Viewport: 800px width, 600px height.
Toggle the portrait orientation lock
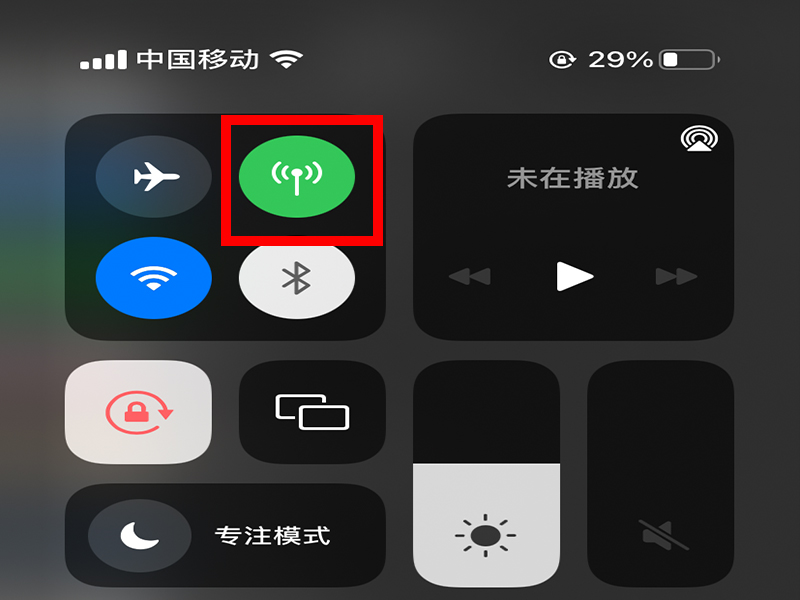coord(139,411)
